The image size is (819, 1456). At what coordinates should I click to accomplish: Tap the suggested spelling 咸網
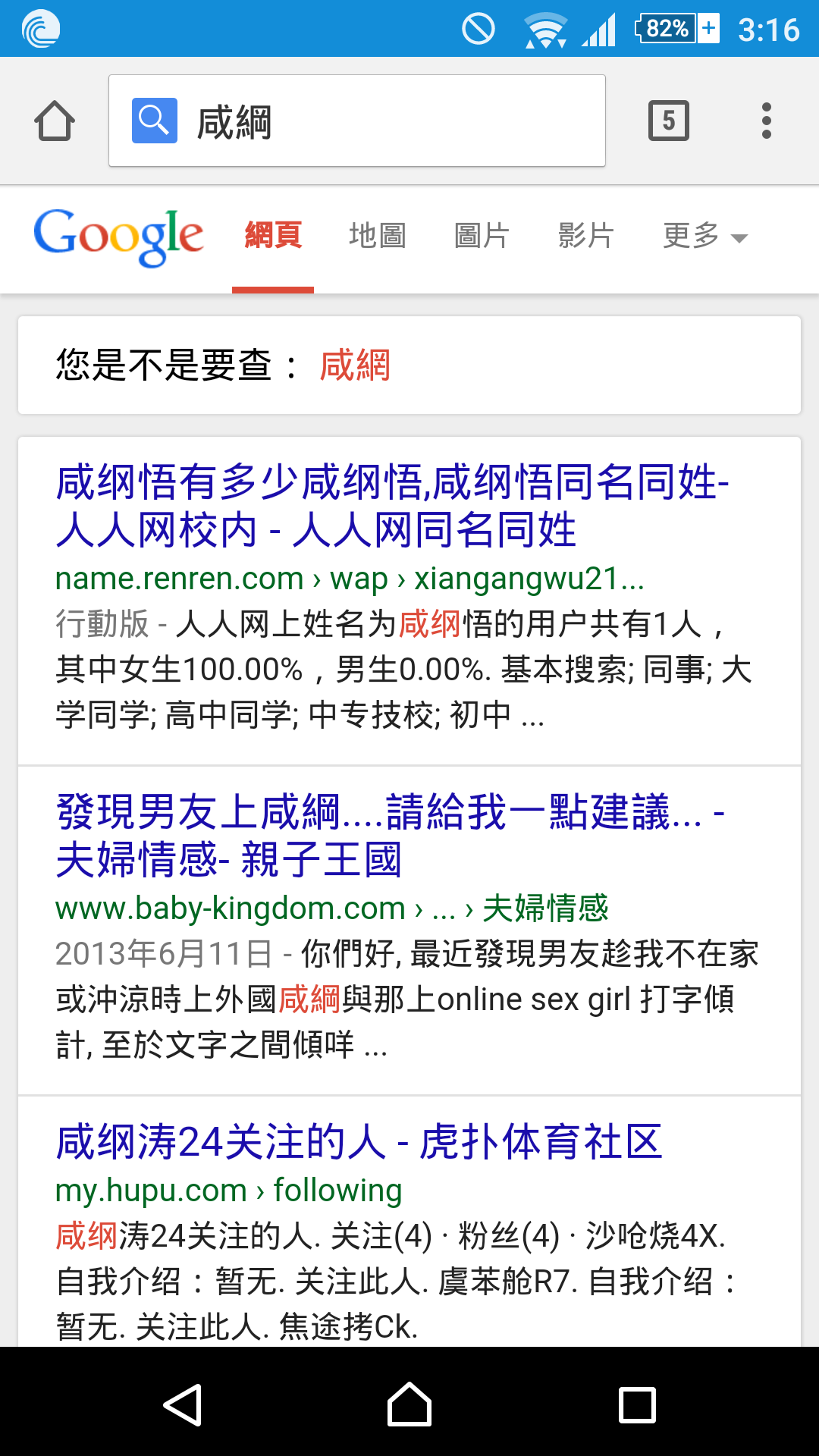(x=355, y=366)
